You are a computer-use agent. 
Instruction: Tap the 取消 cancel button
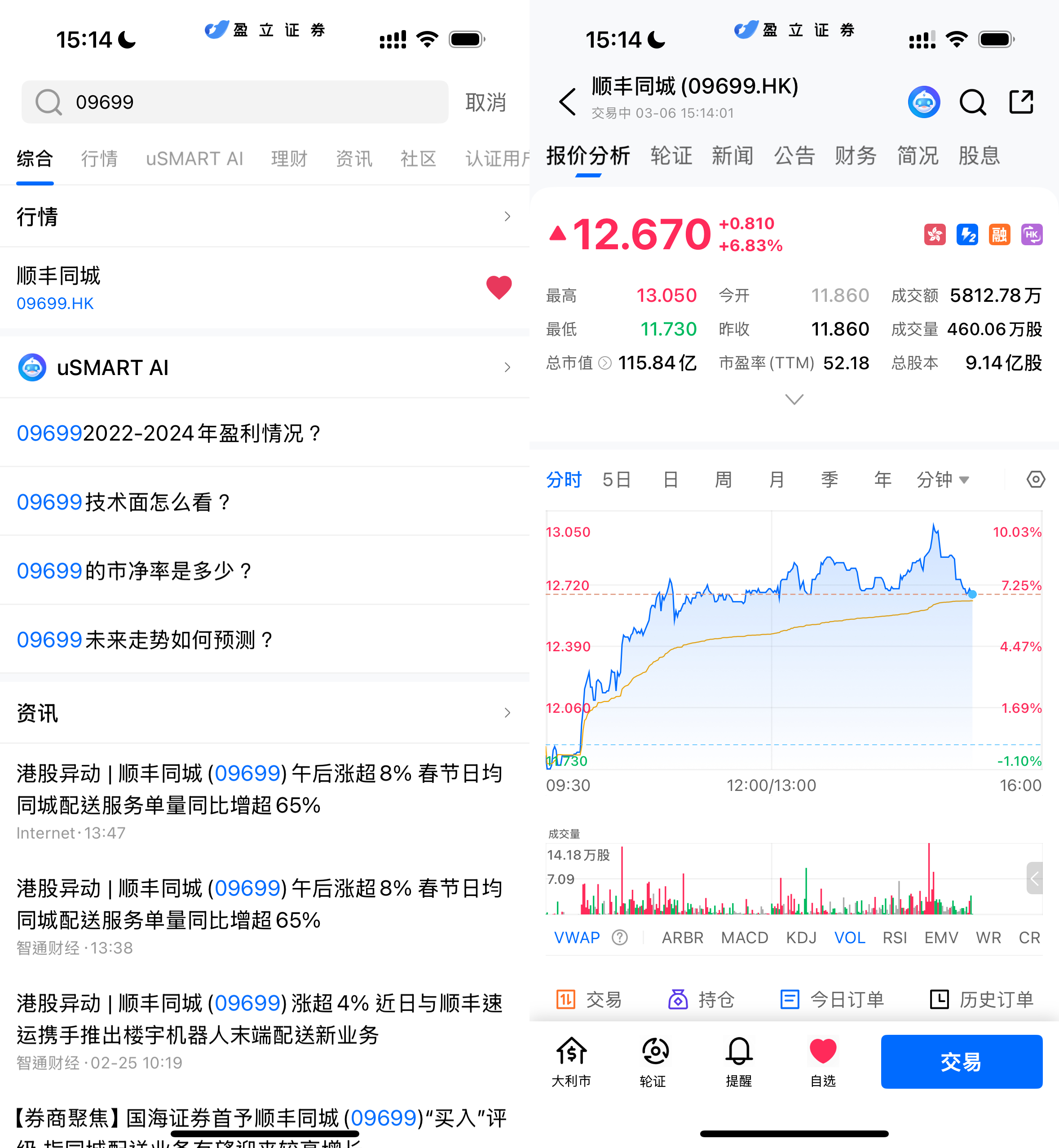pos(485,102)
